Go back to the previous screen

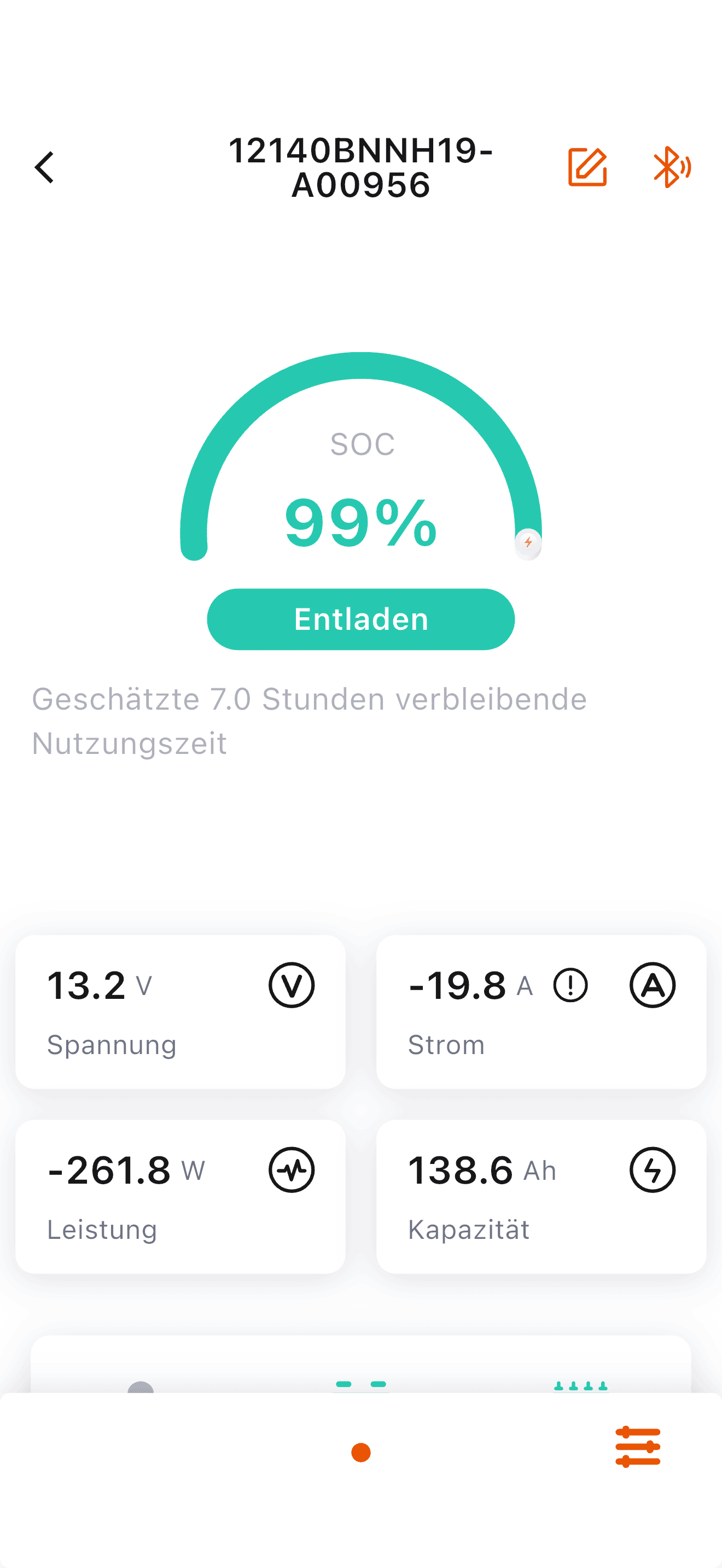coord(44,167)
